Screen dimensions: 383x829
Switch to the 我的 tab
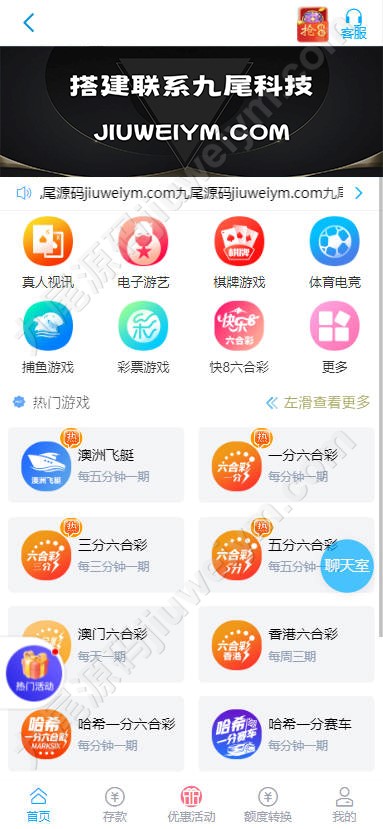(344, 804)
